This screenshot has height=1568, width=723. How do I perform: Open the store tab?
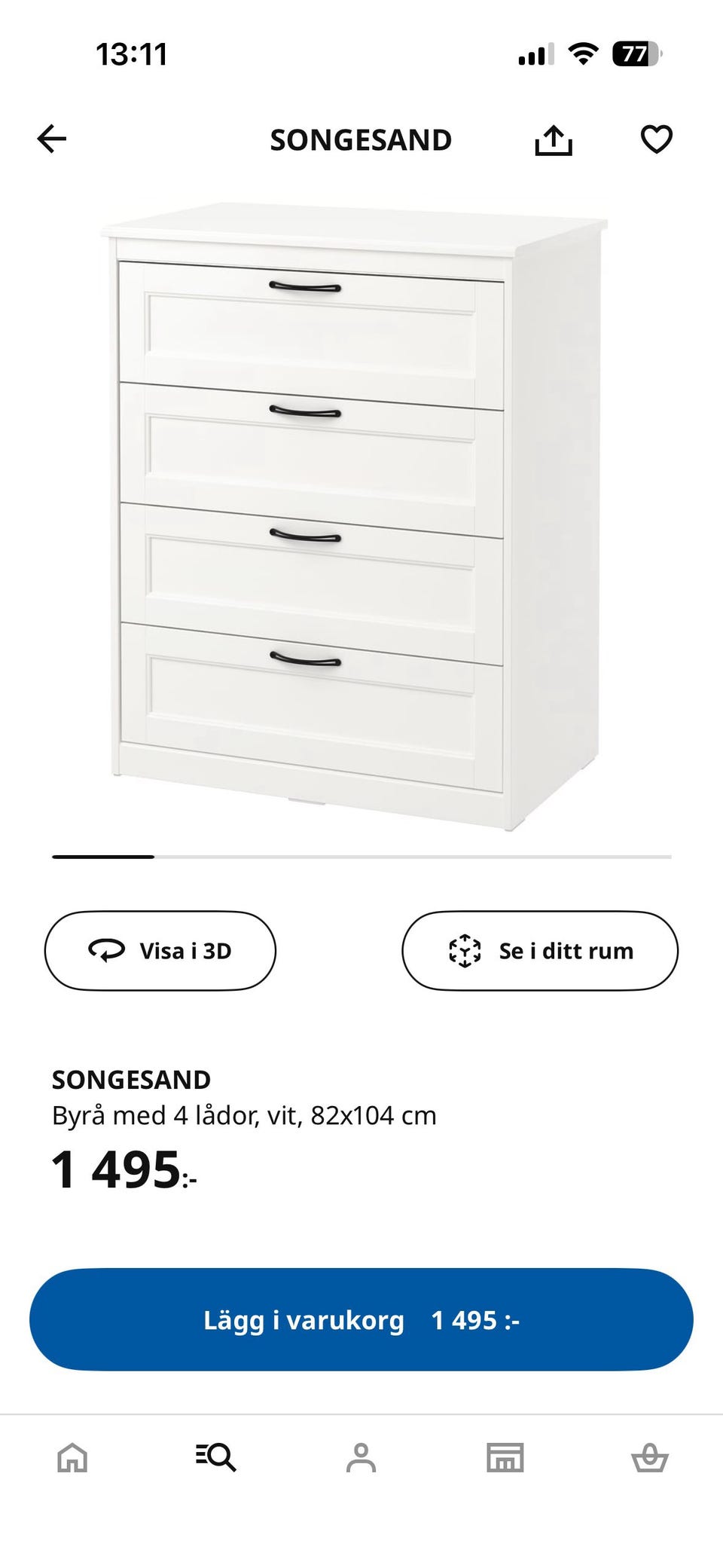click(505, 1457)
